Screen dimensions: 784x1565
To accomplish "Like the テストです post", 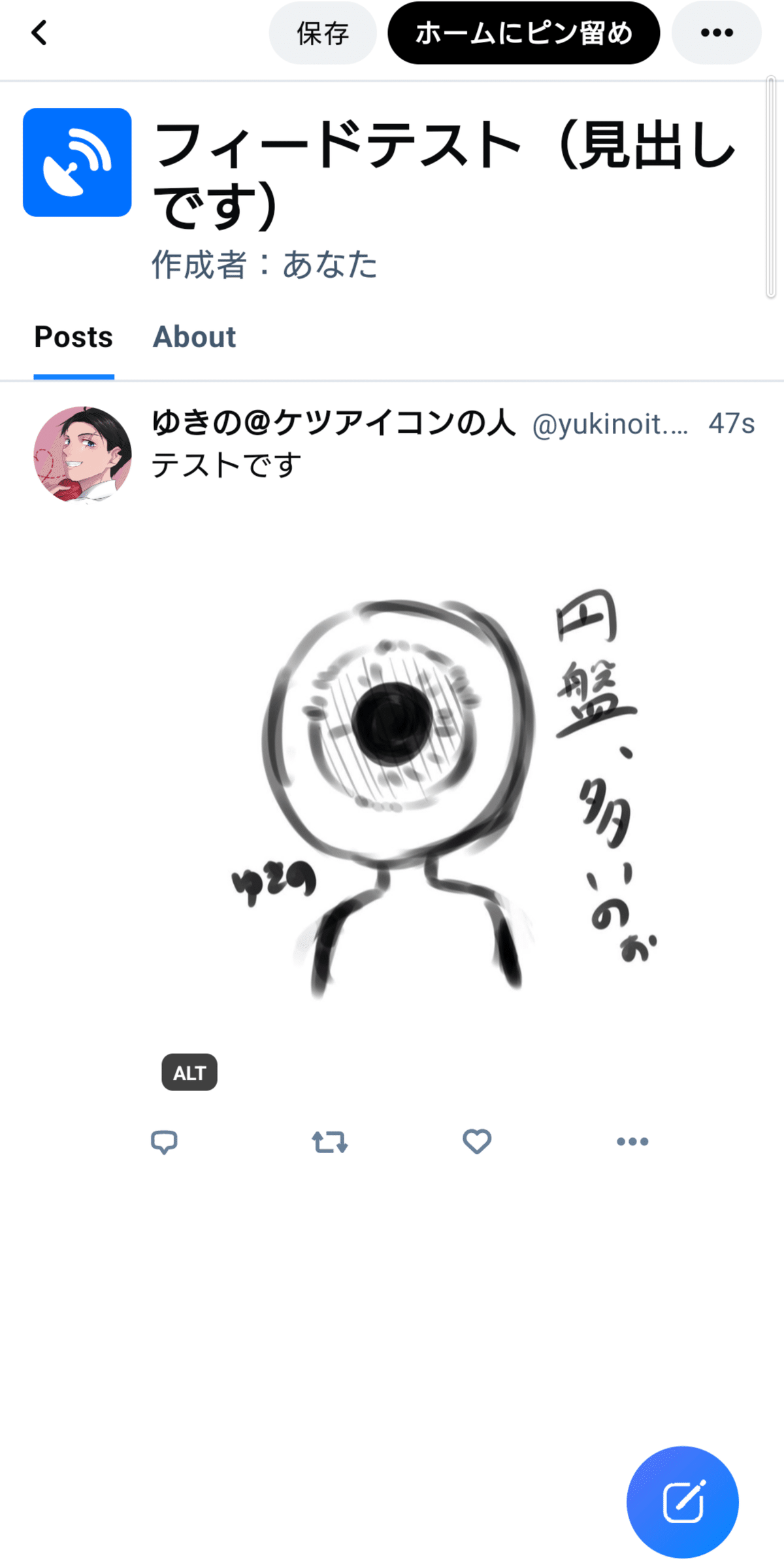I will pos(477,1142).
